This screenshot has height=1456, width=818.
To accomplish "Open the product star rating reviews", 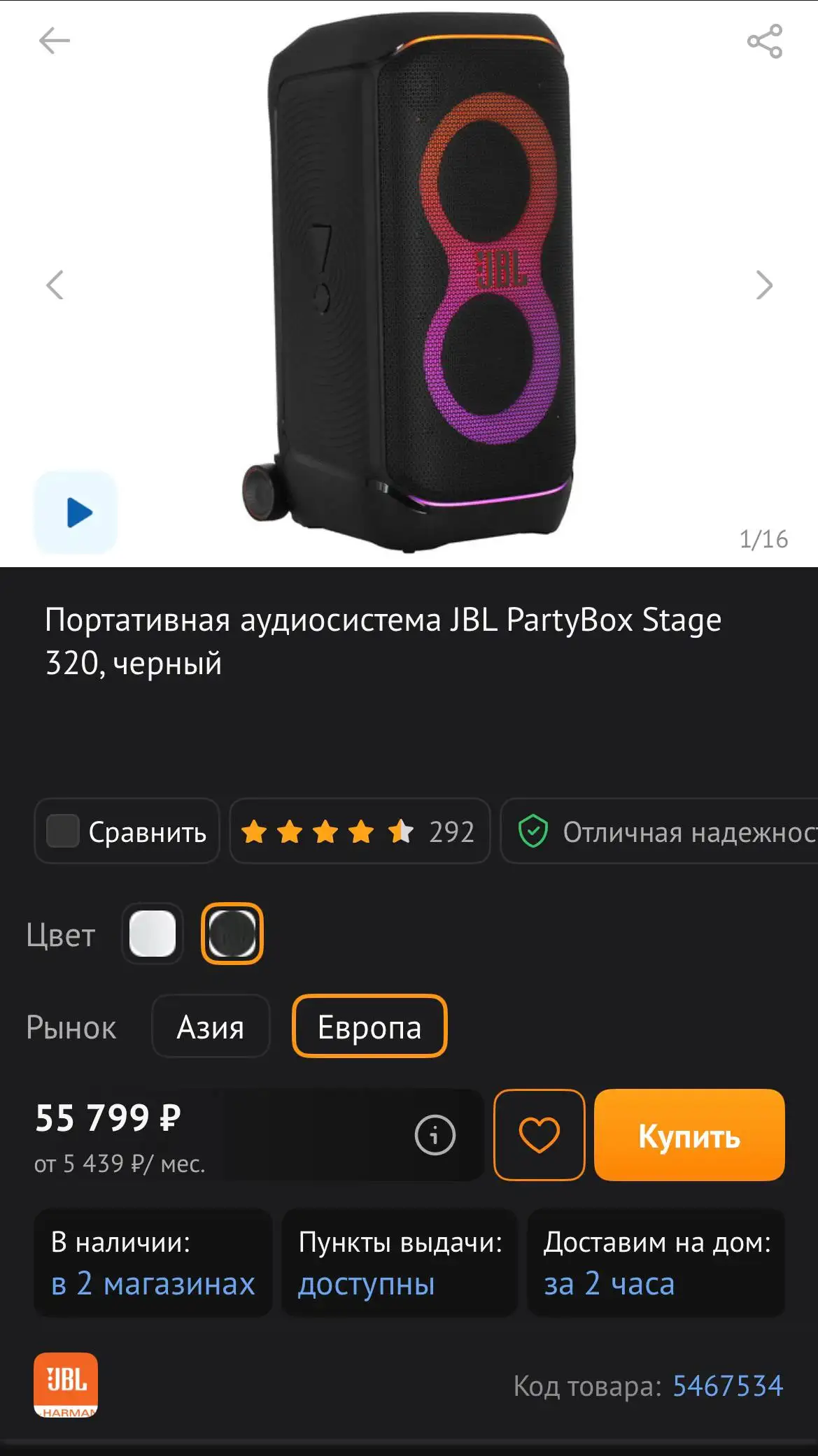I will tap(358, 832).
